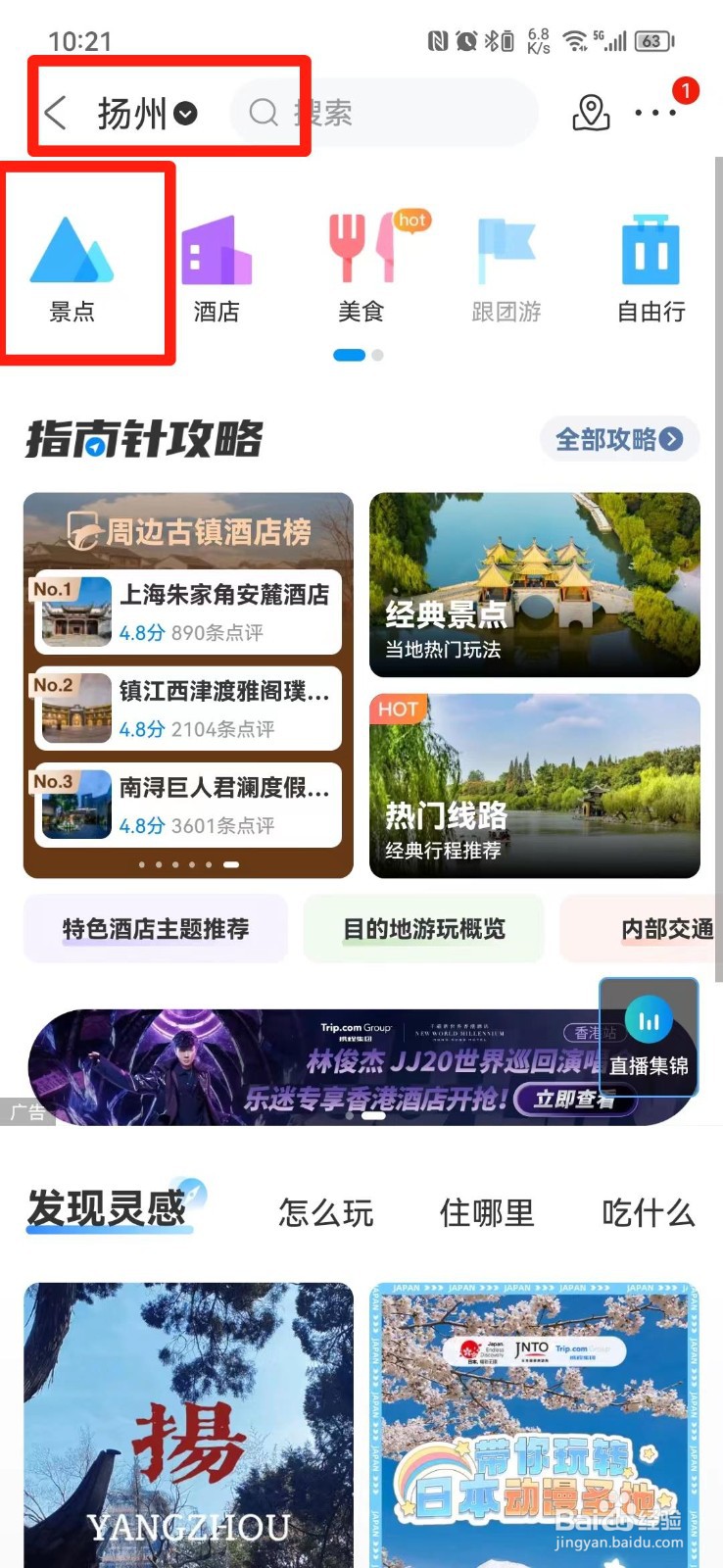723x1568 pixels.
Task: Tap the search input field
Action: [392, 113]
